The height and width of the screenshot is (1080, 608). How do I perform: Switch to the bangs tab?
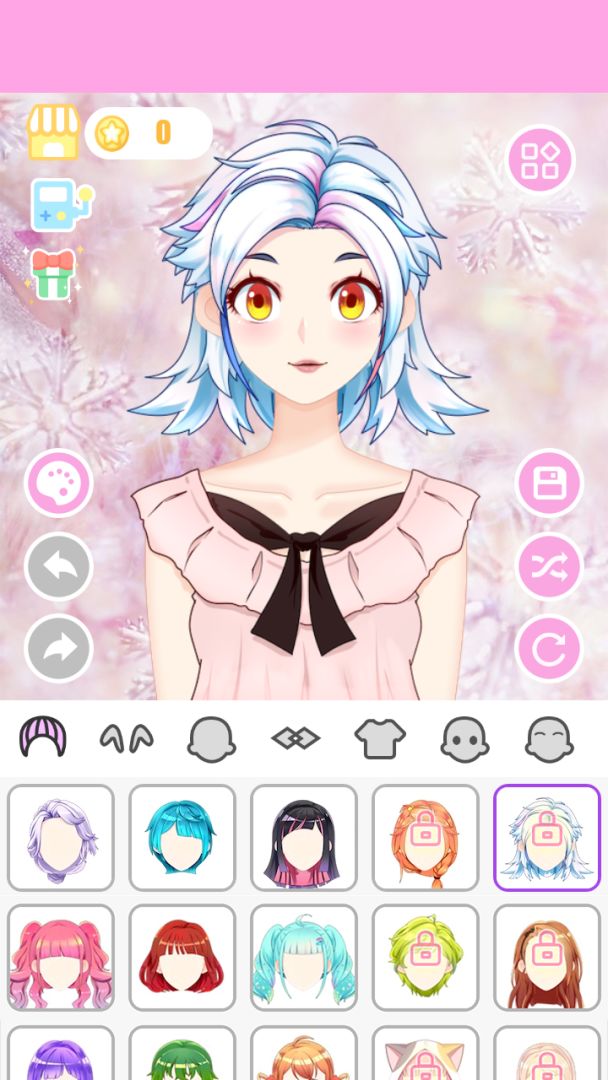[x=127, y=738]
